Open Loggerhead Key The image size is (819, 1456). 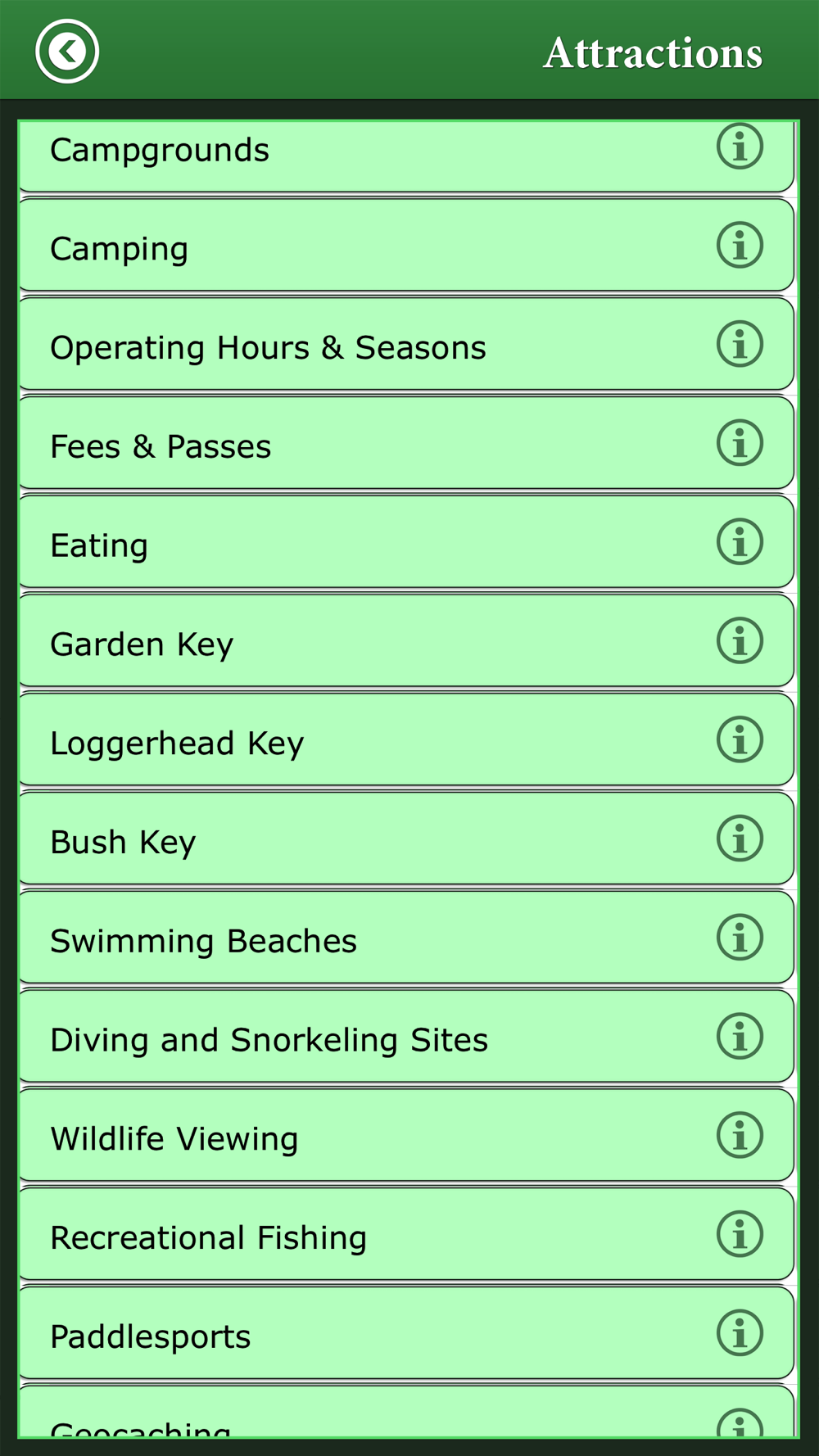click(406, 739)
